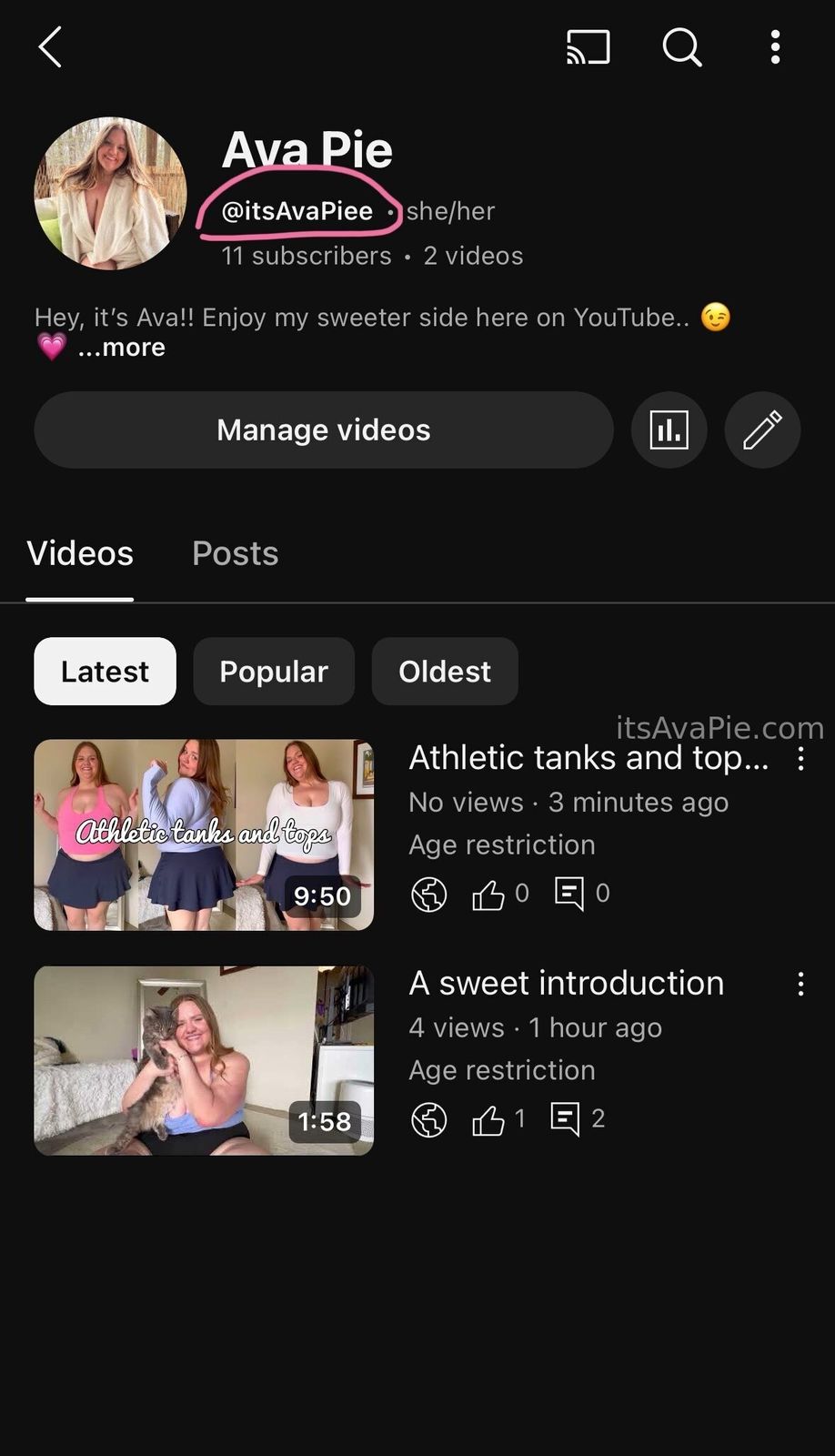Open options for Athletic tanks video
The height and width of the screenshot is (1456, 835).
tap(800, 759)
